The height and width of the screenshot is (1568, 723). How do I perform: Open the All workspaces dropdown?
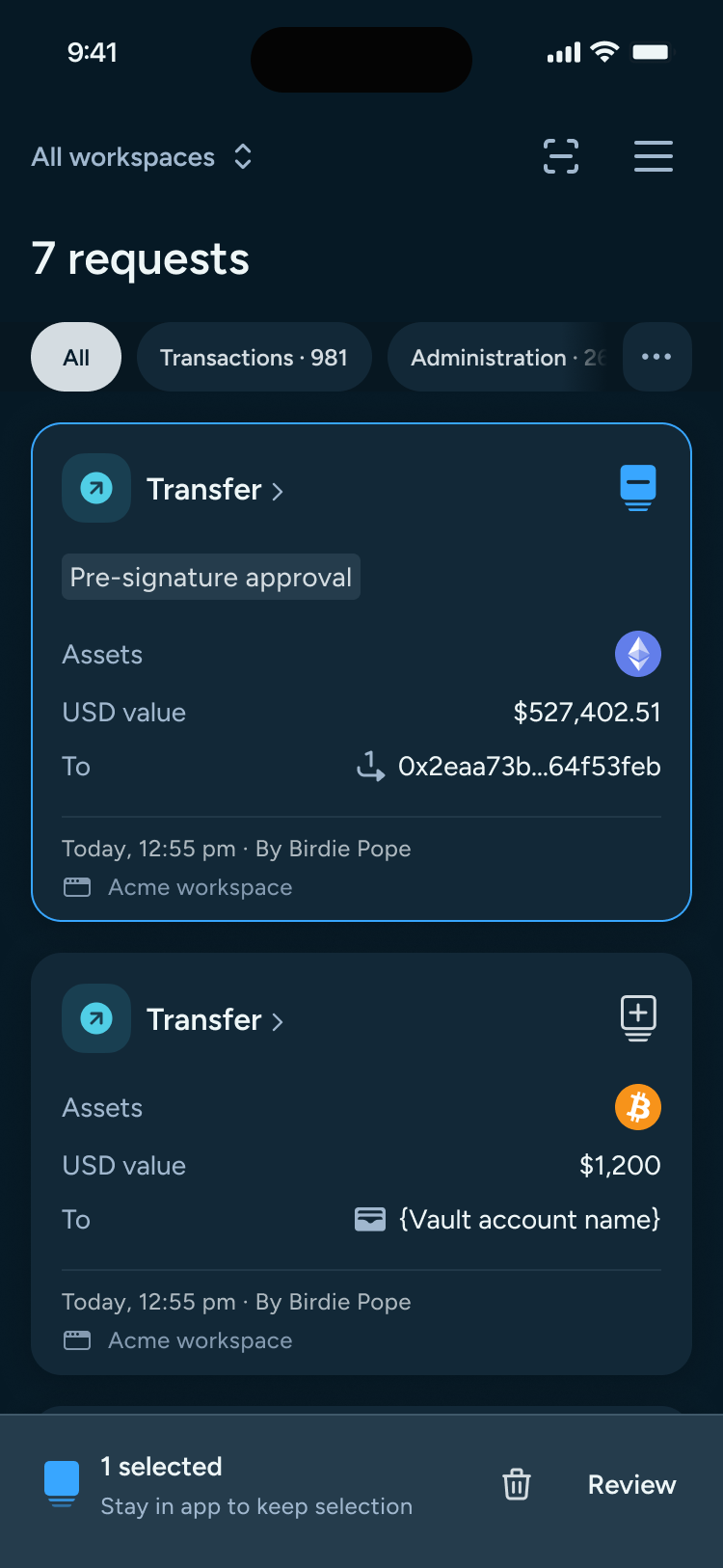tap(142, 157)
